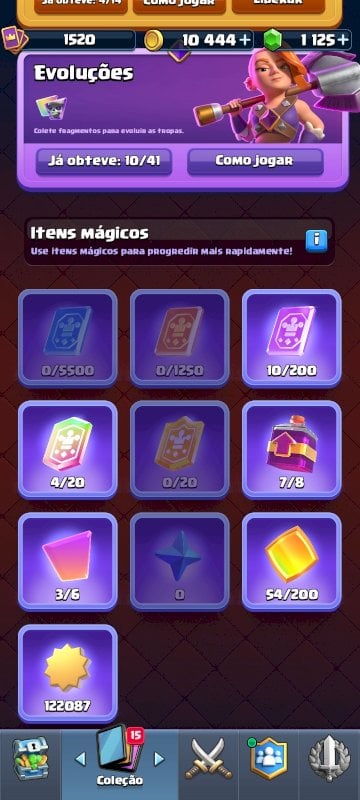
Task: Tap the right arrow beside Coleção
Action: pyautogui.click(x=160, y=759)
